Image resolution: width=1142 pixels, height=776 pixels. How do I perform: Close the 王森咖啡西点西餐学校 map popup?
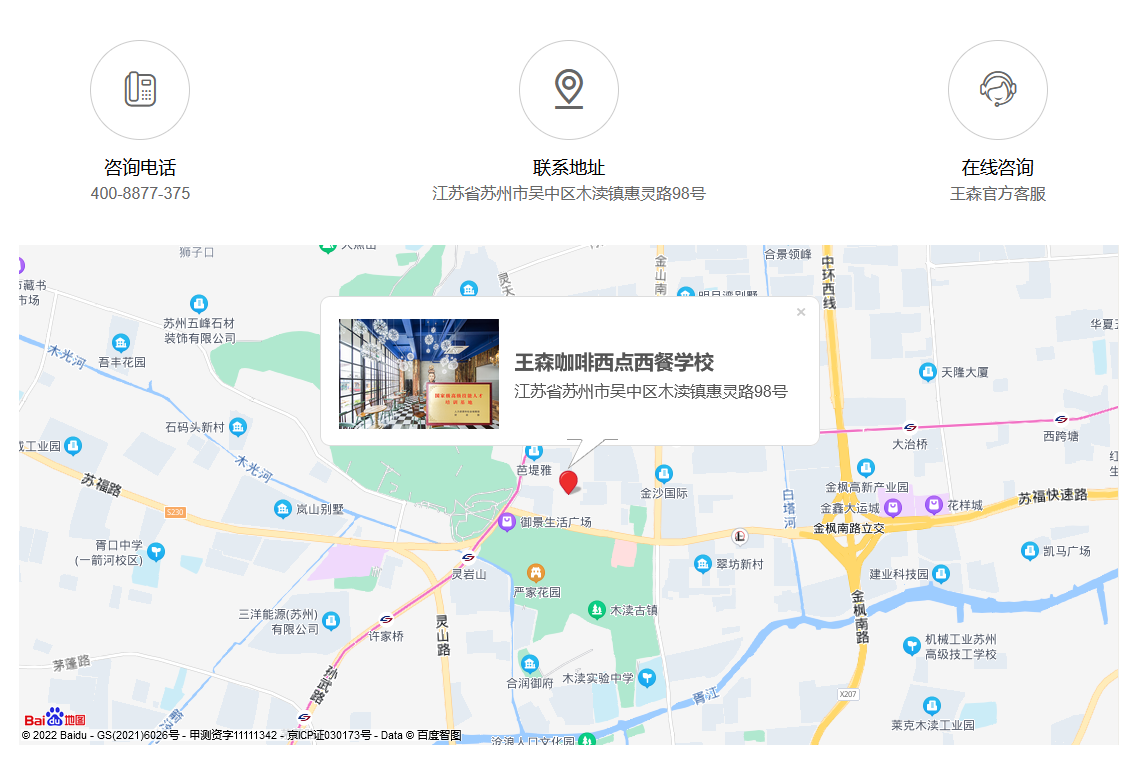[x=801, y=313]
